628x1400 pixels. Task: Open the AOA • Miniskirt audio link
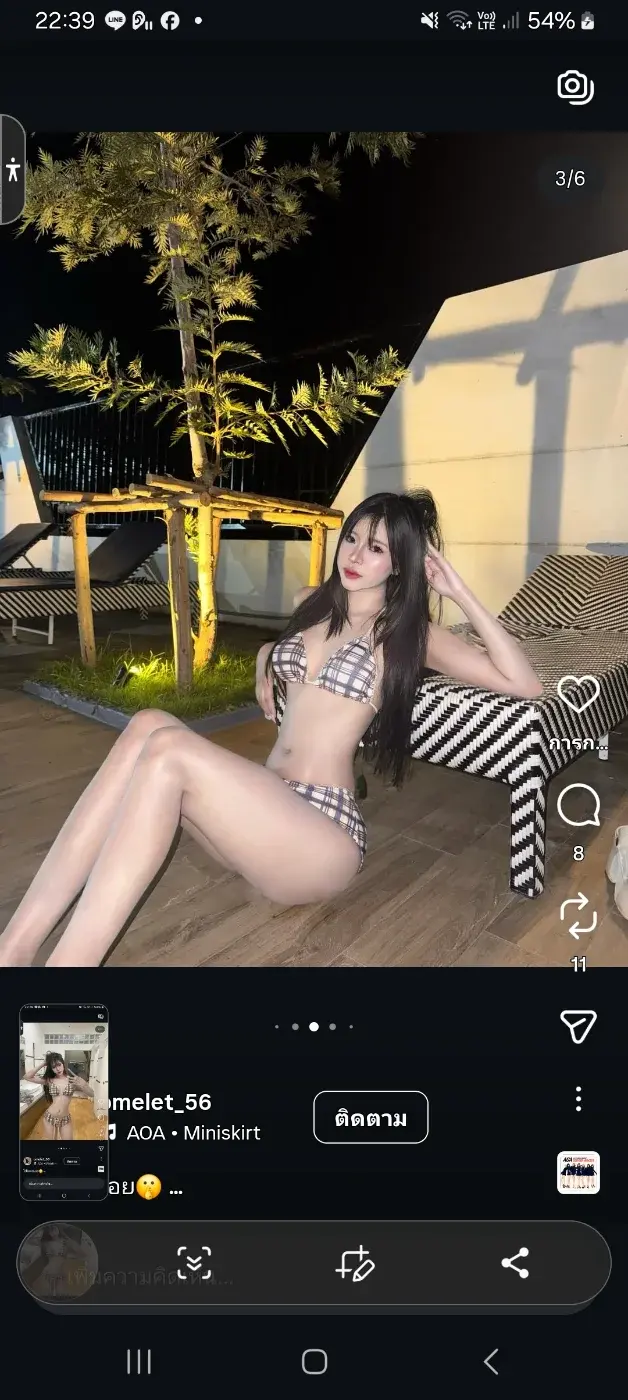[192, 1133]
